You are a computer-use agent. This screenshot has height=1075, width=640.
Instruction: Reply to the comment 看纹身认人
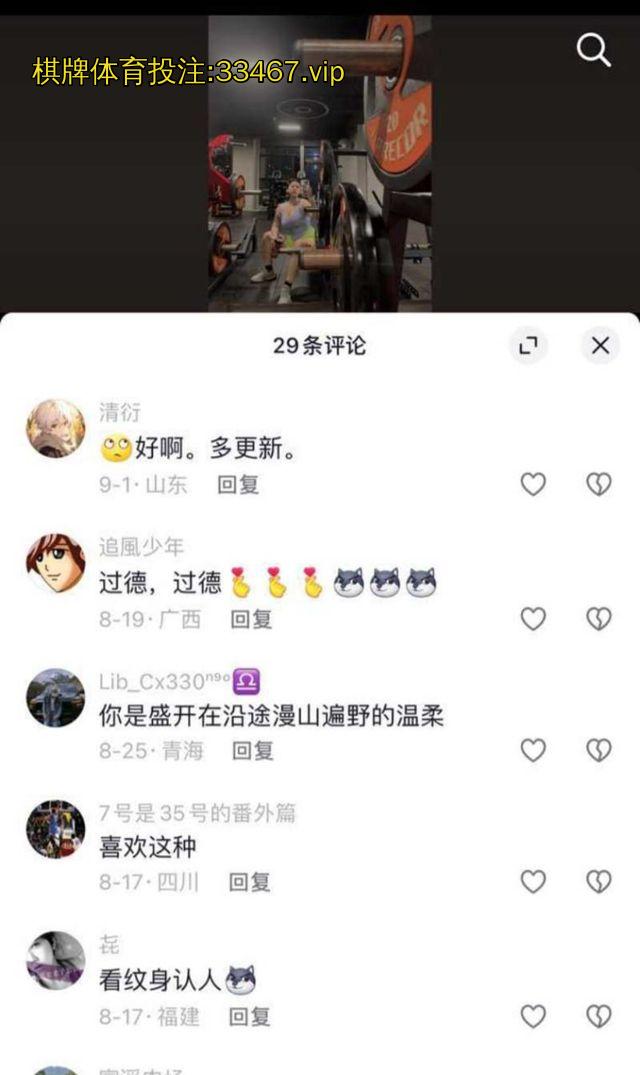point(250,1017)
